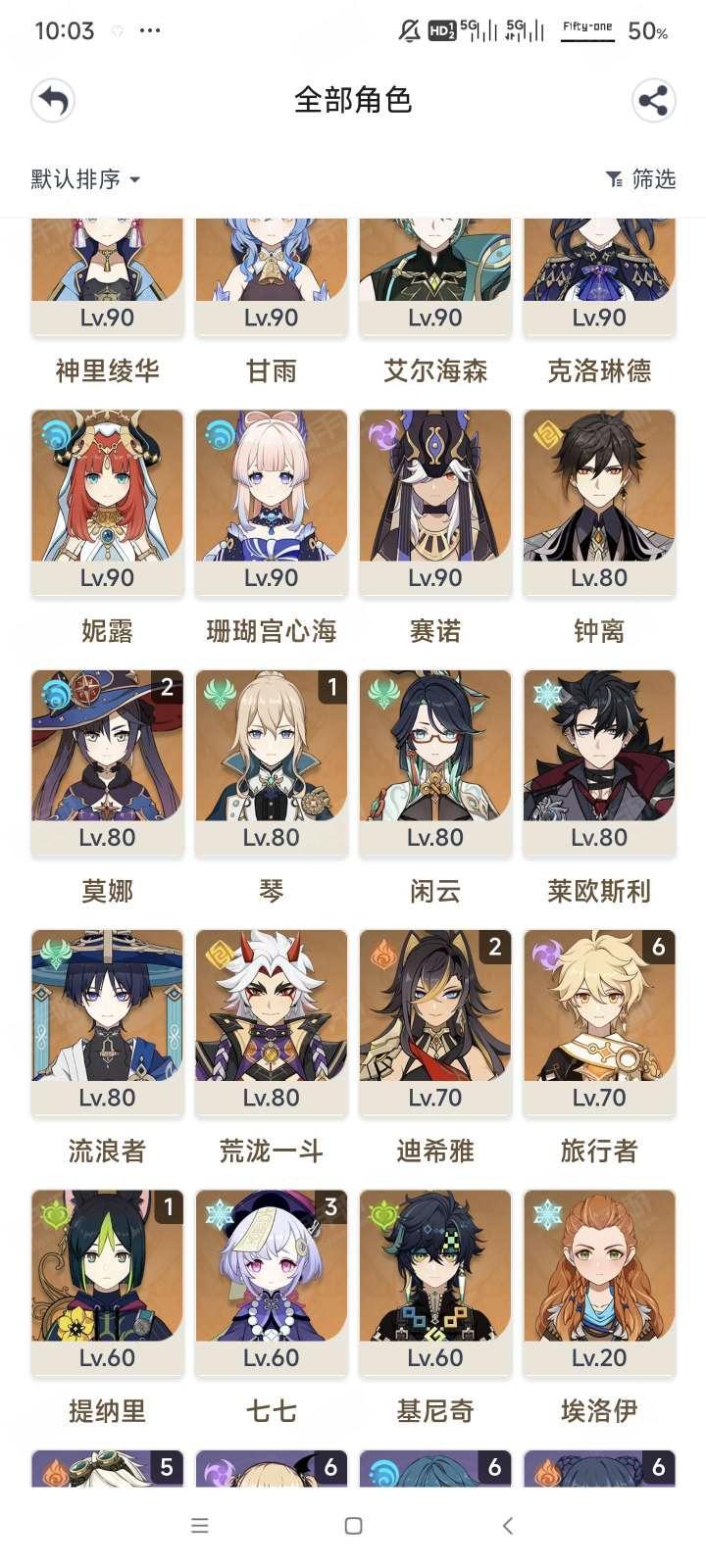Image resolution: width=706 pixels, height=1568 pixels.
Task: Open the 筛选 filter options
Action: pos(641,179)
